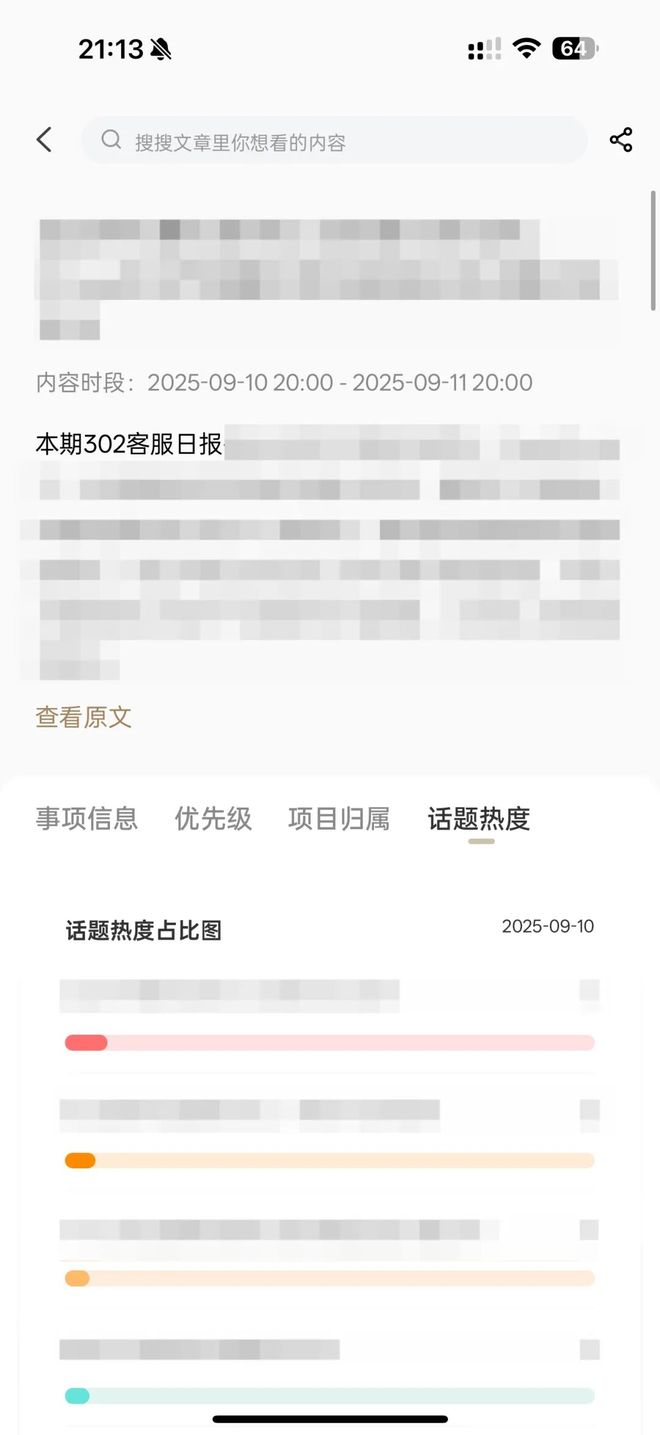Select the 优先级 tab
This screenshot has height=1435, width=660.
pyautogui.click(x=213, y=819)
